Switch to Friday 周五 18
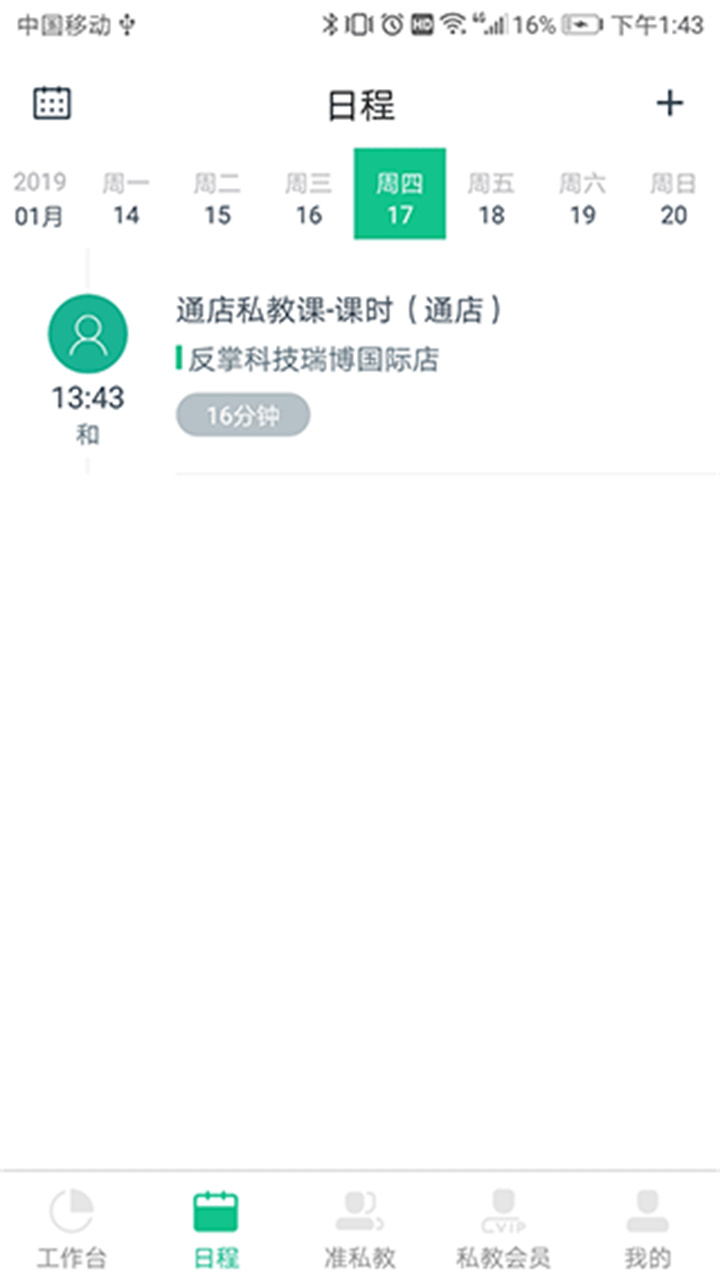Viewport: 720px width, 1280px height. pos(491,195)
